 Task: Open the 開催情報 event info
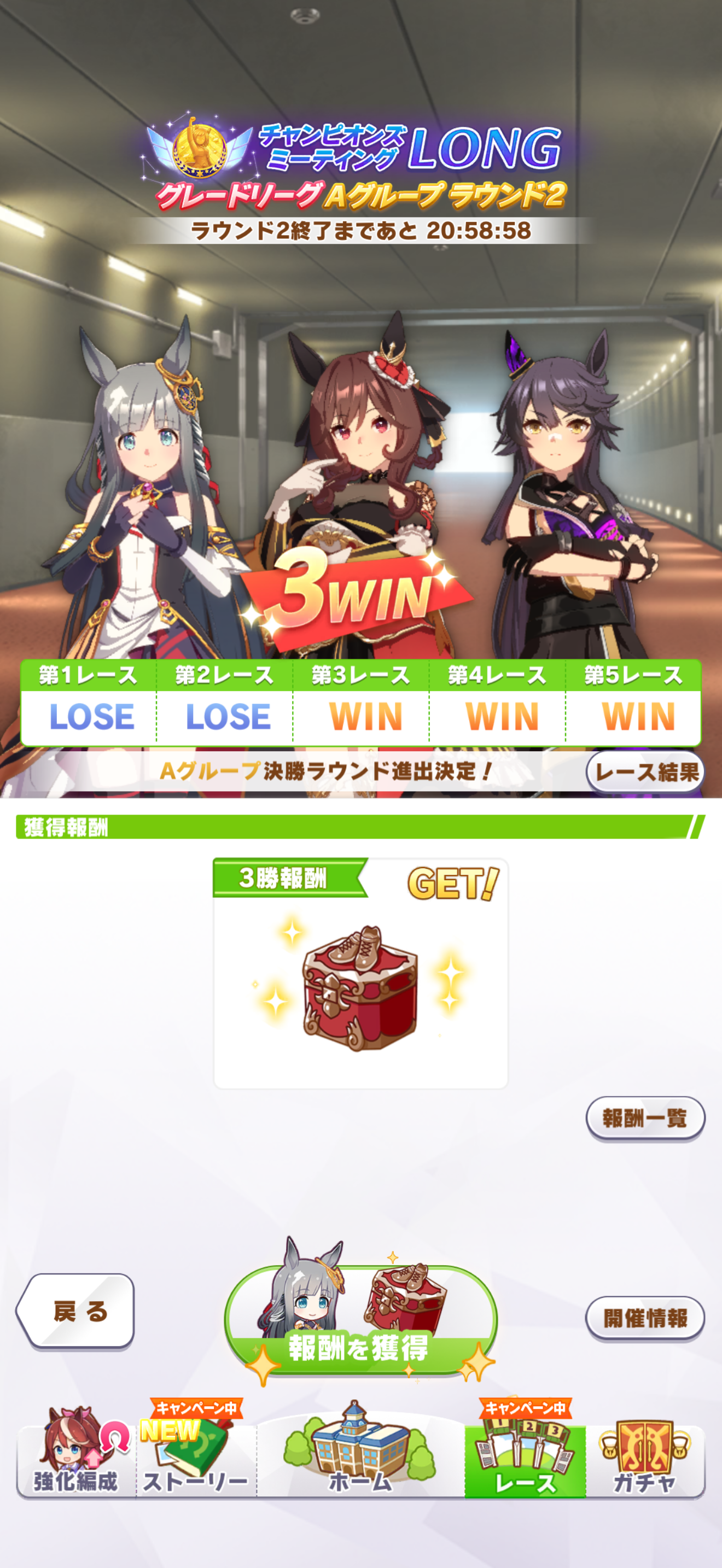[x=645, y=1319]
